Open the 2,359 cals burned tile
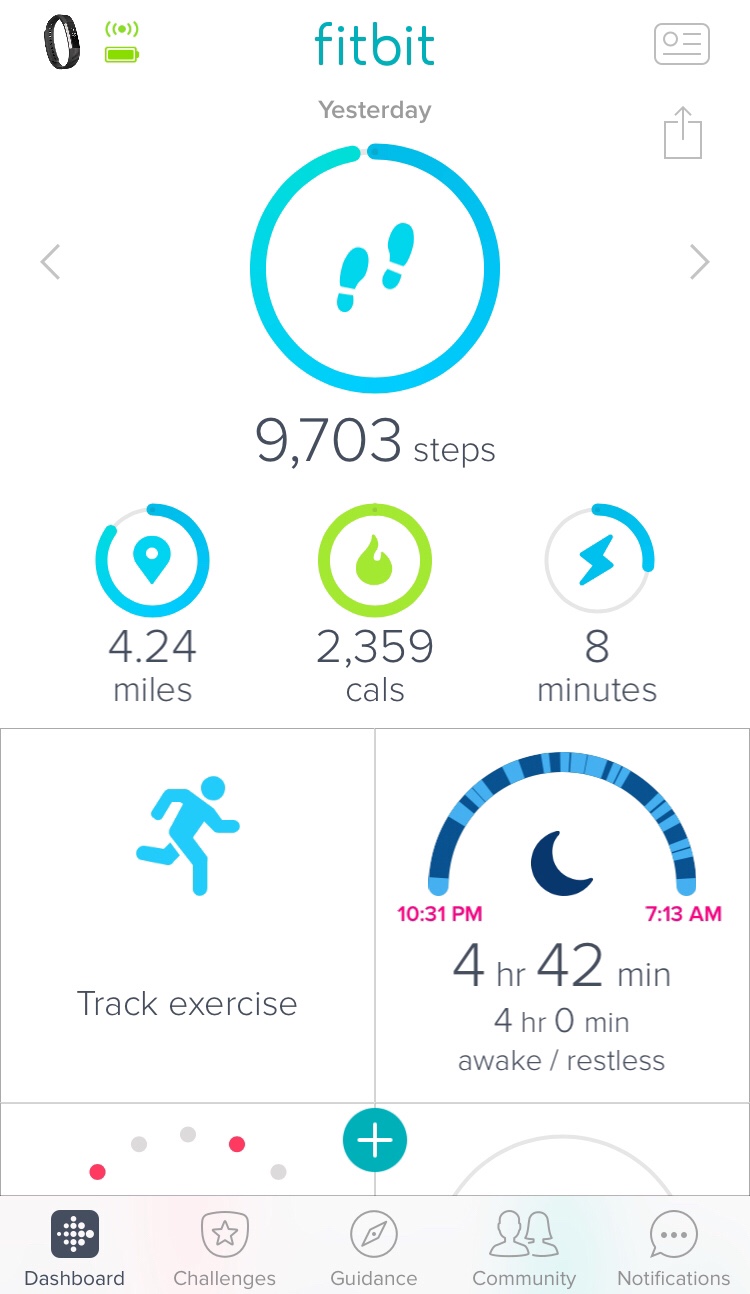Screen dimensions: 750x1294 click(x=375, y=603)
